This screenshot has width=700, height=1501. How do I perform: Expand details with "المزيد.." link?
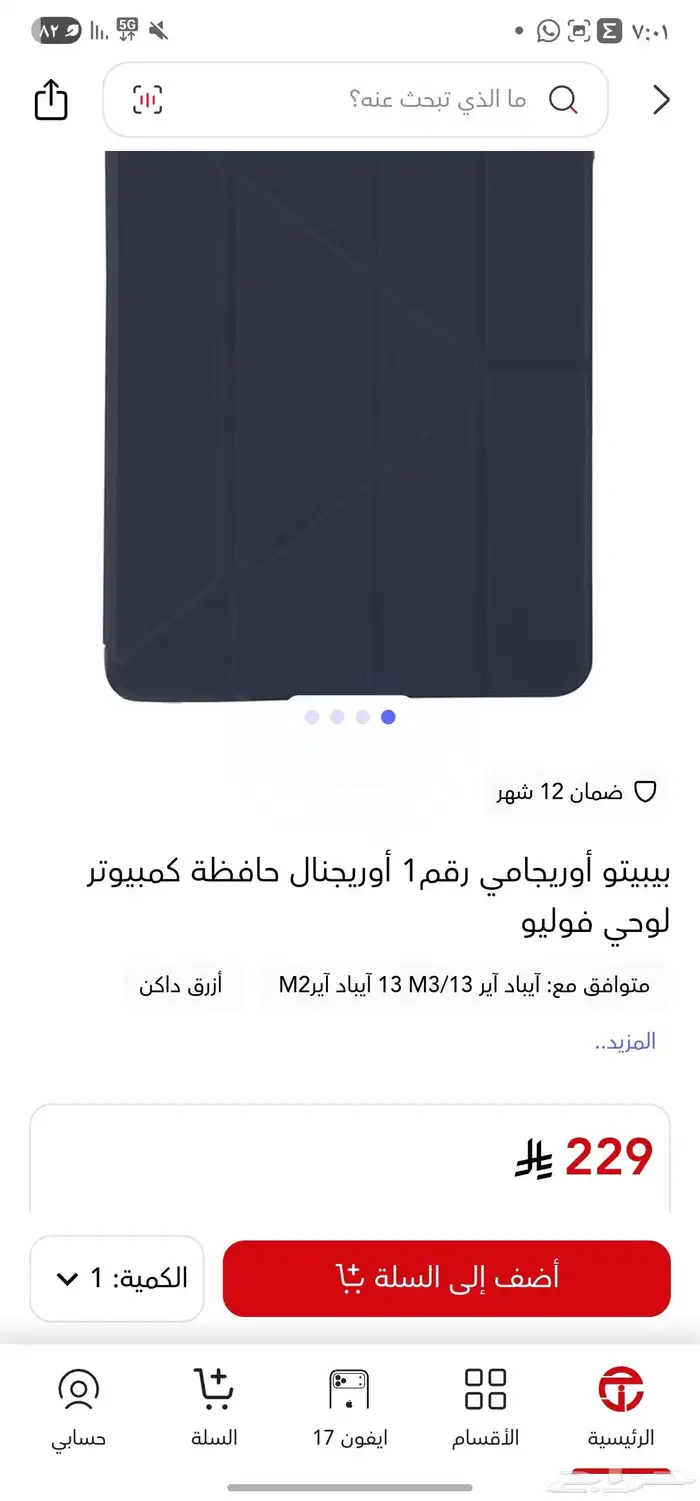coord(625,1041)
